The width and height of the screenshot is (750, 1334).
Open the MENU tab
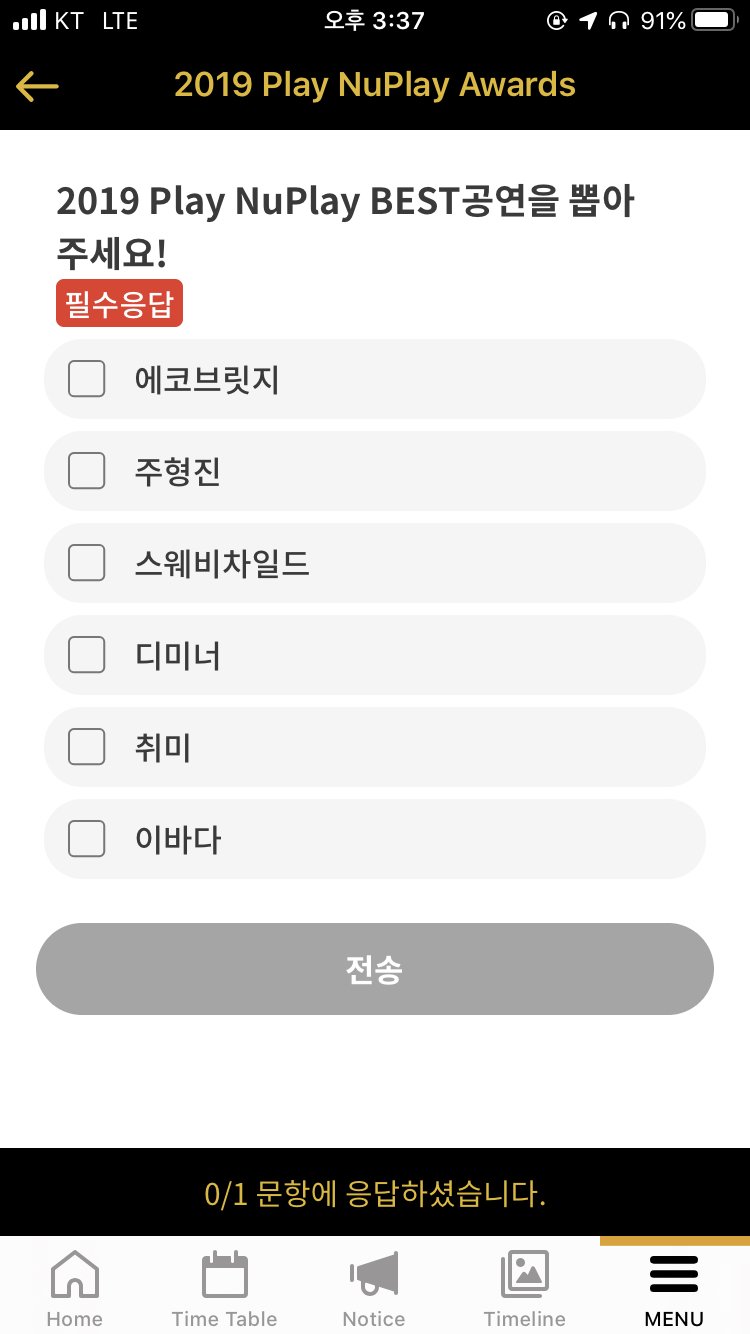[x=674, y=1289]
